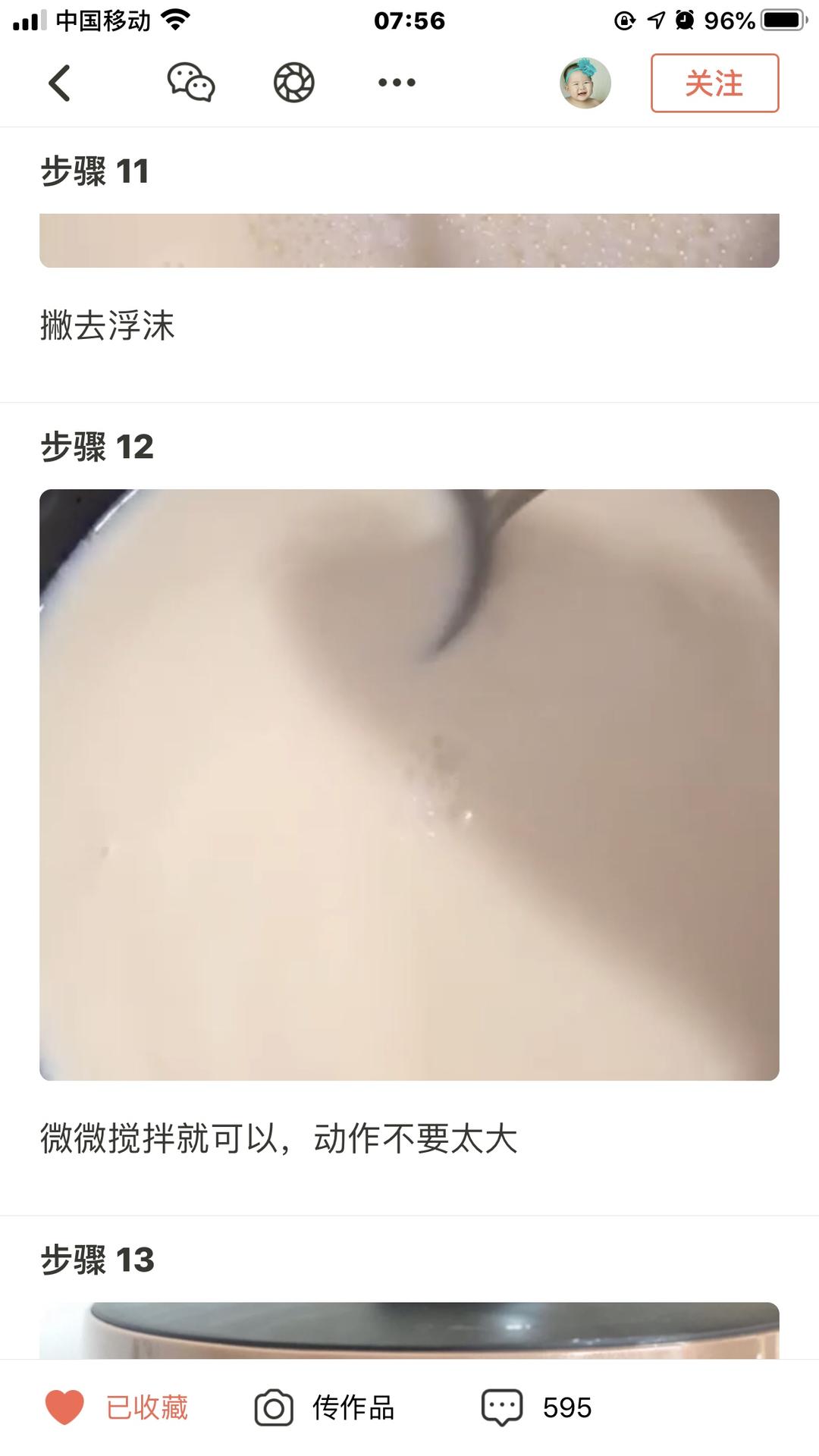Viewport: 819px width, 1456px height.
Task: Open the step 12 photo
Action: click(409, 784)
